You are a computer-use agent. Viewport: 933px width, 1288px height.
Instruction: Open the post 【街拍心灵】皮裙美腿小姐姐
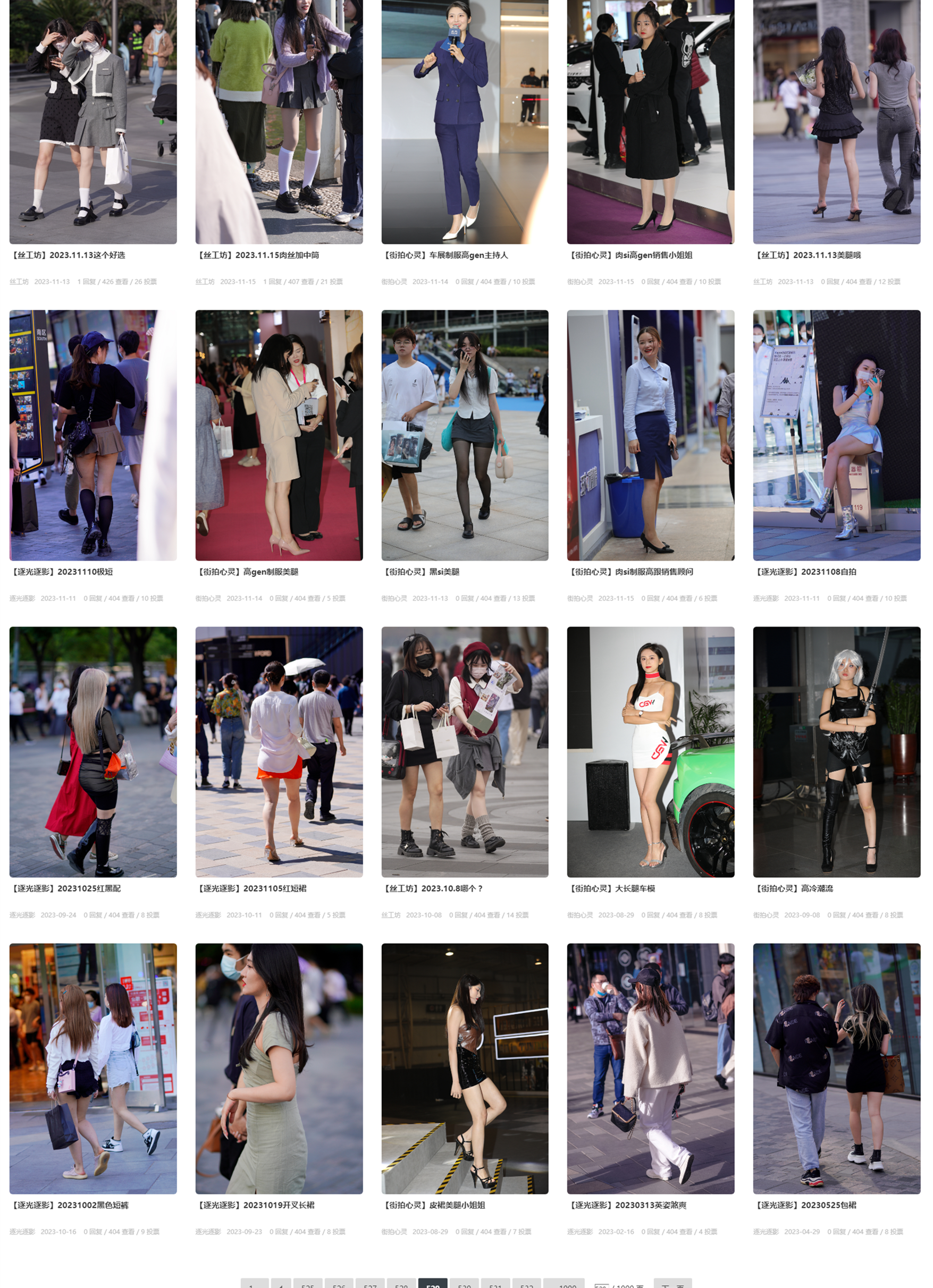click(434, 1205)
